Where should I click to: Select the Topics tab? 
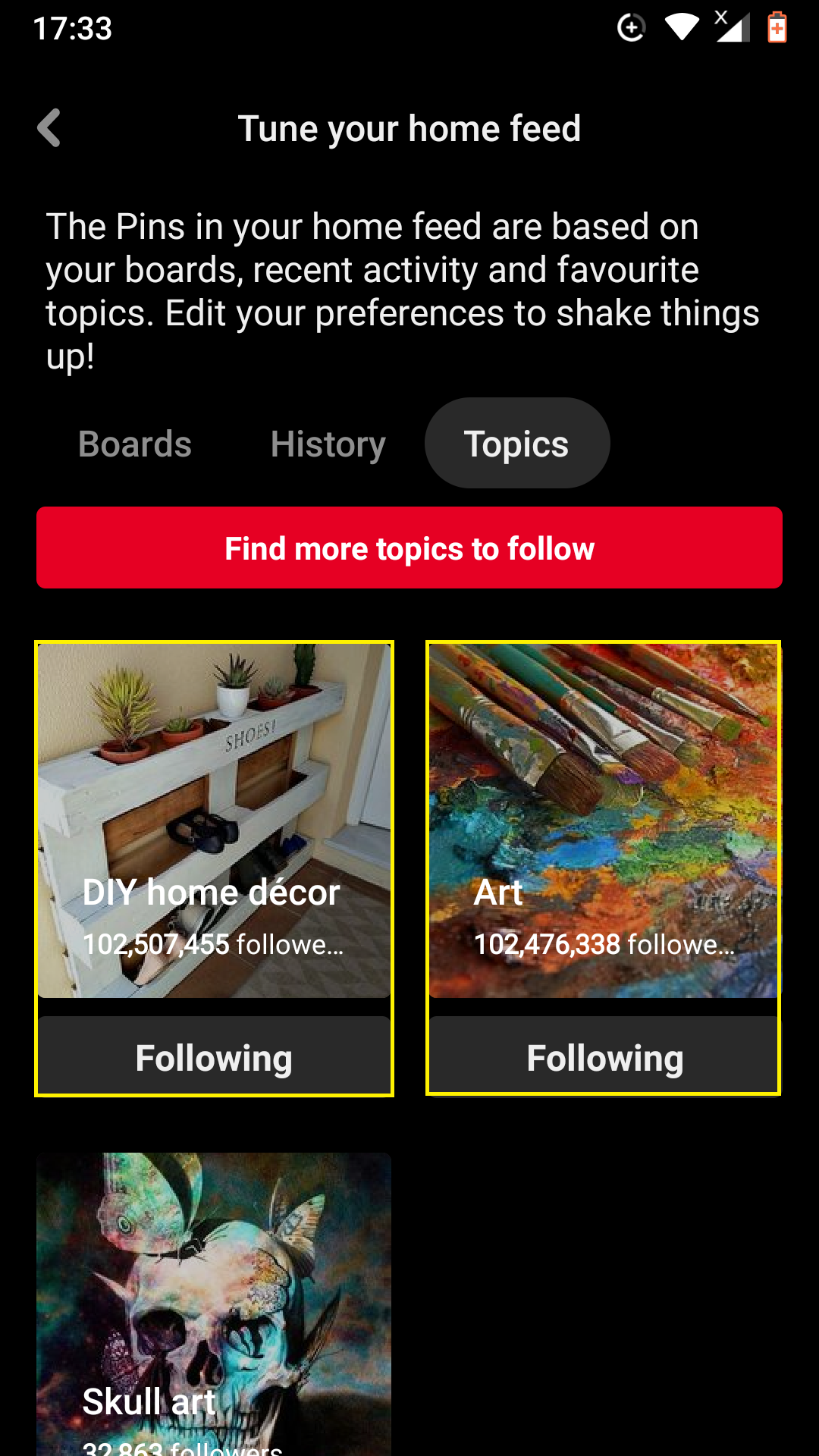tap(517, 444)
